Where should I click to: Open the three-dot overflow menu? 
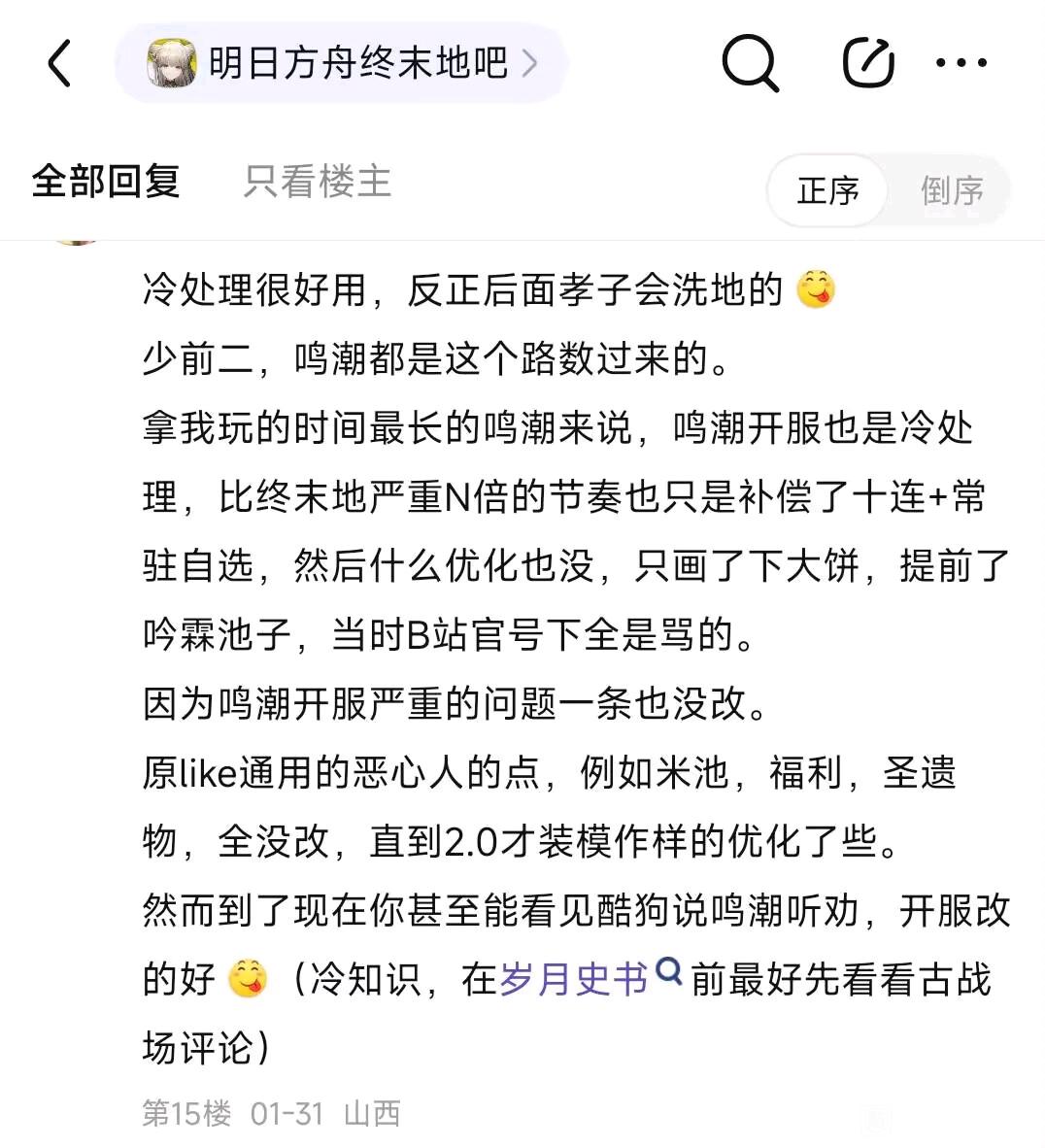coord(961,63)
